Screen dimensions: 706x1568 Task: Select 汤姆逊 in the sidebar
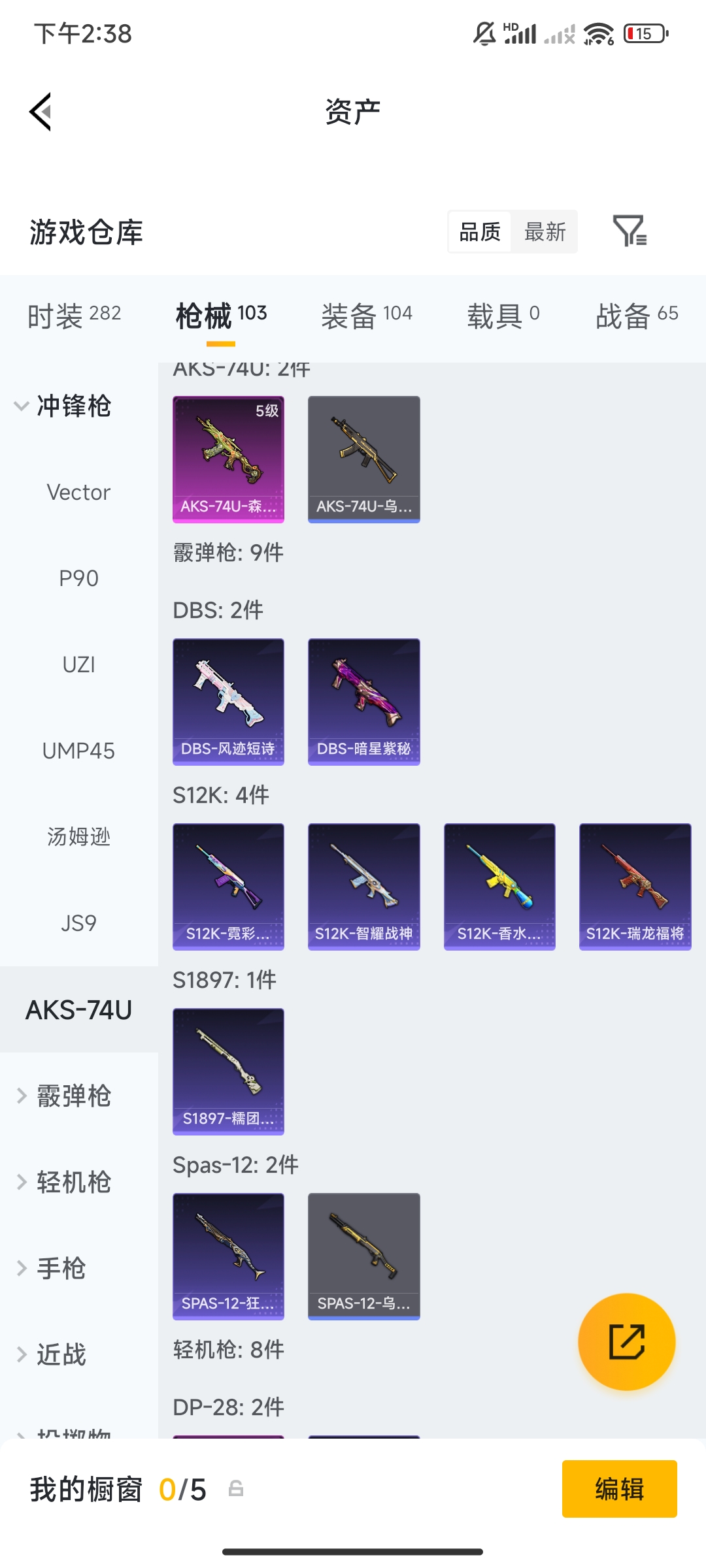(78, 837)
